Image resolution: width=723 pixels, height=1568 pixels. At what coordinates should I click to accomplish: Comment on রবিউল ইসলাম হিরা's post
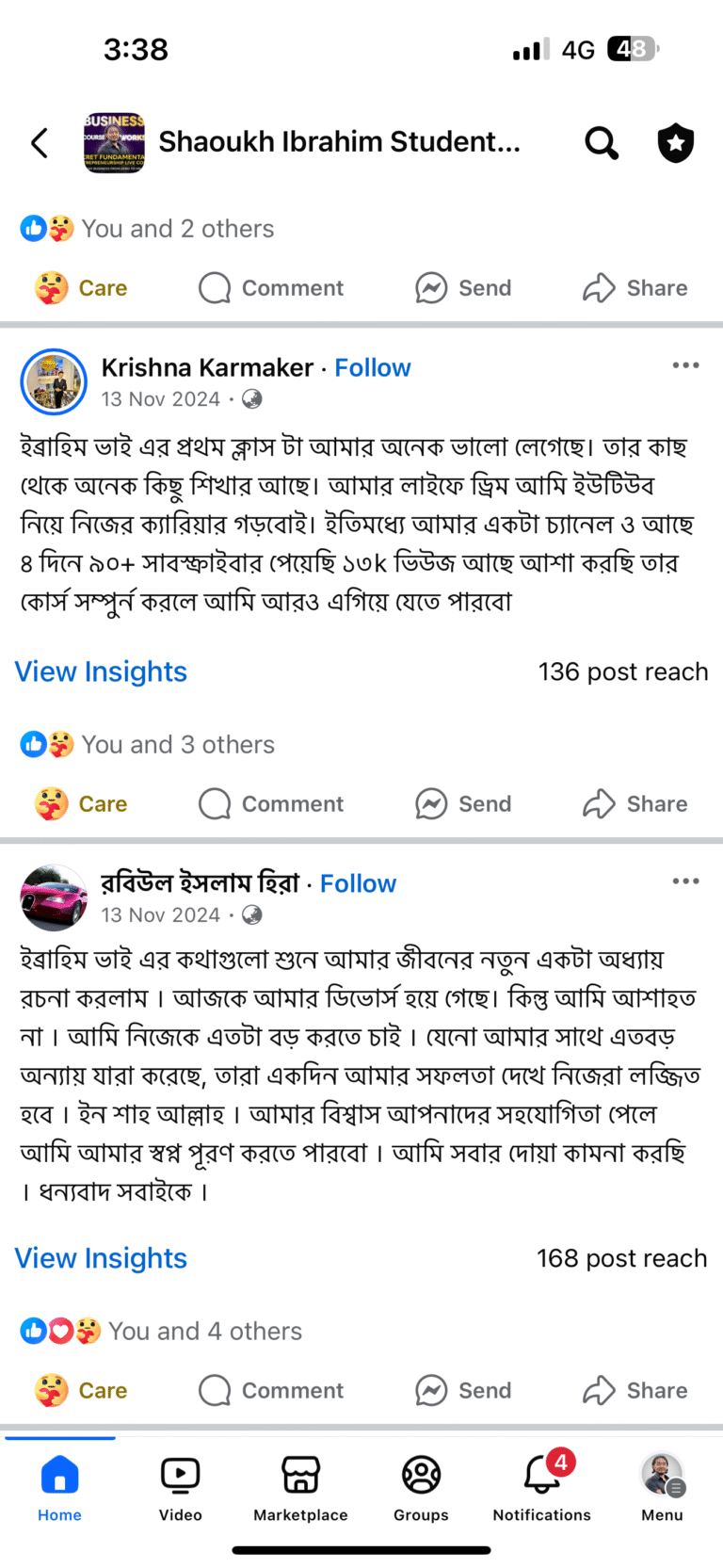[x=271, y=1391]
